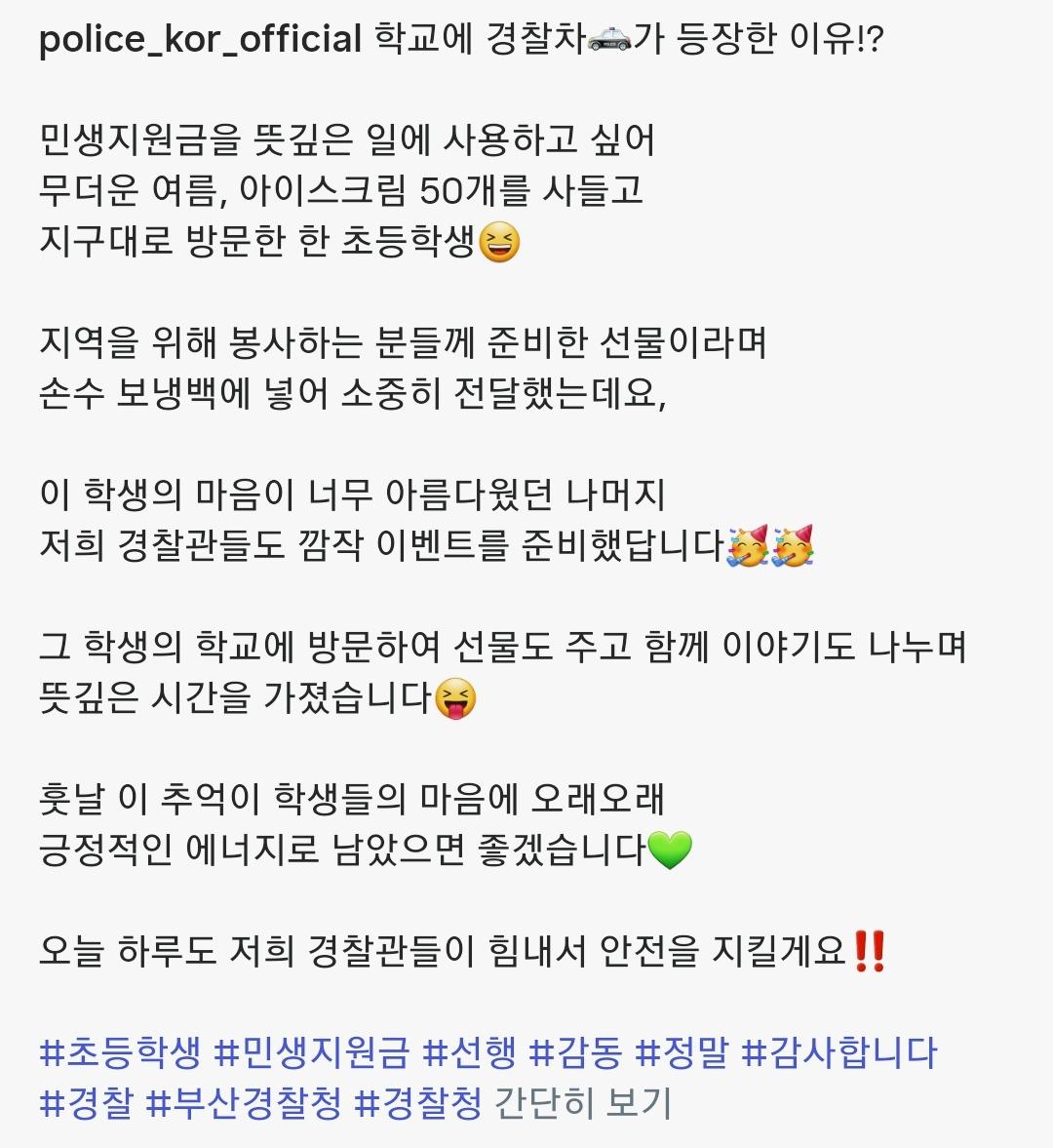Screen dimensions: 1053x1148
Task: Tap the #감사합니다 hashtag
Action: pos(838,1053)
